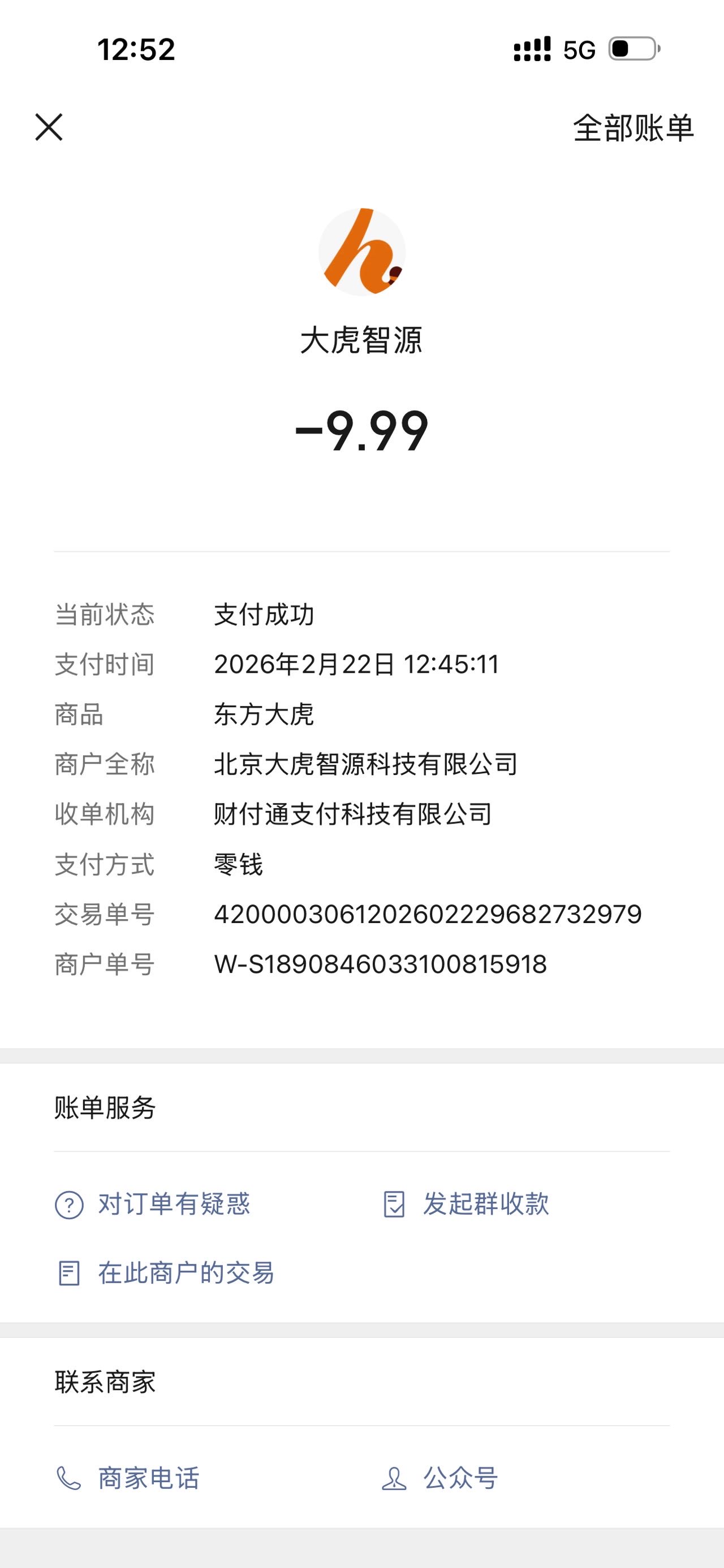The height and width of the screenshot is (1568, 724).
Task: Open 全部账单 all bills
Action: click(633, 128)
